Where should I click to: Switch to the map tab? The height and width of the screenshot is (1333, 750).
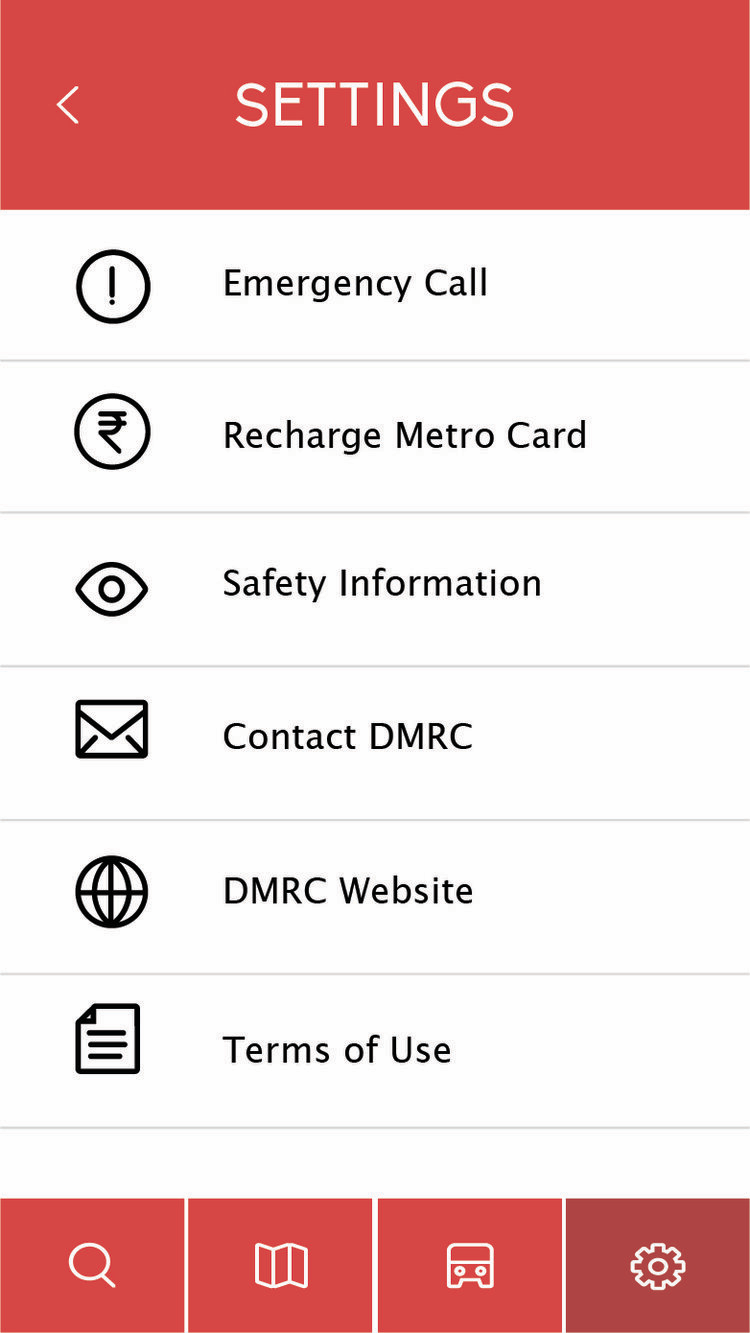[x=281, y=1266]
